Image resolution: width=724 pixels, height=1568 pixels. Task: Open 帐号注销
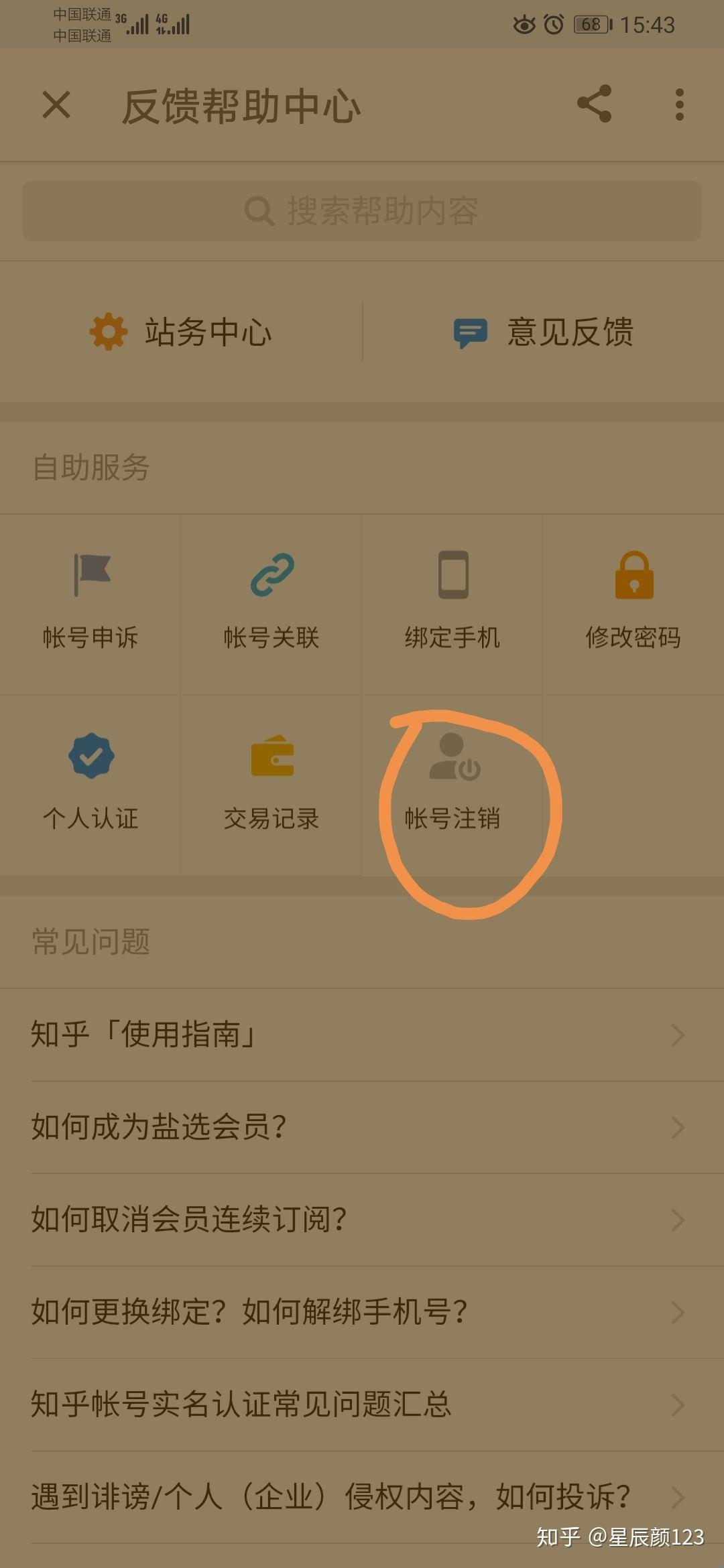[x=452, y=785]
